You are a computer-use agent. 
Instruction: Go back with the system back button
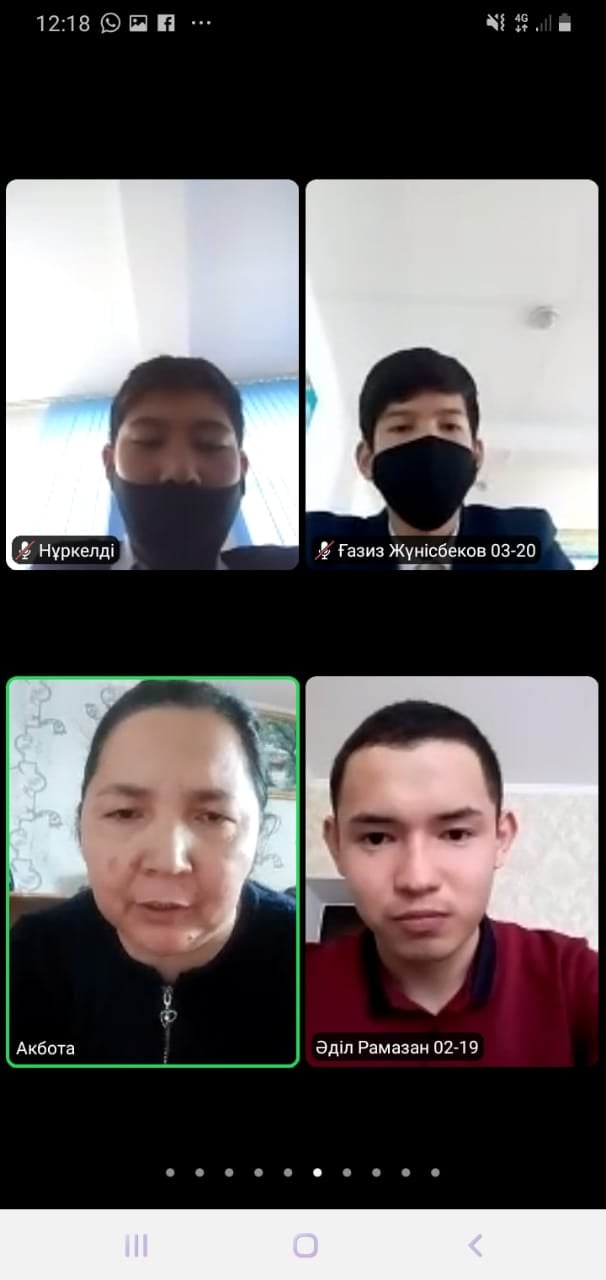pyautogui.click(x=475, y=1245)
